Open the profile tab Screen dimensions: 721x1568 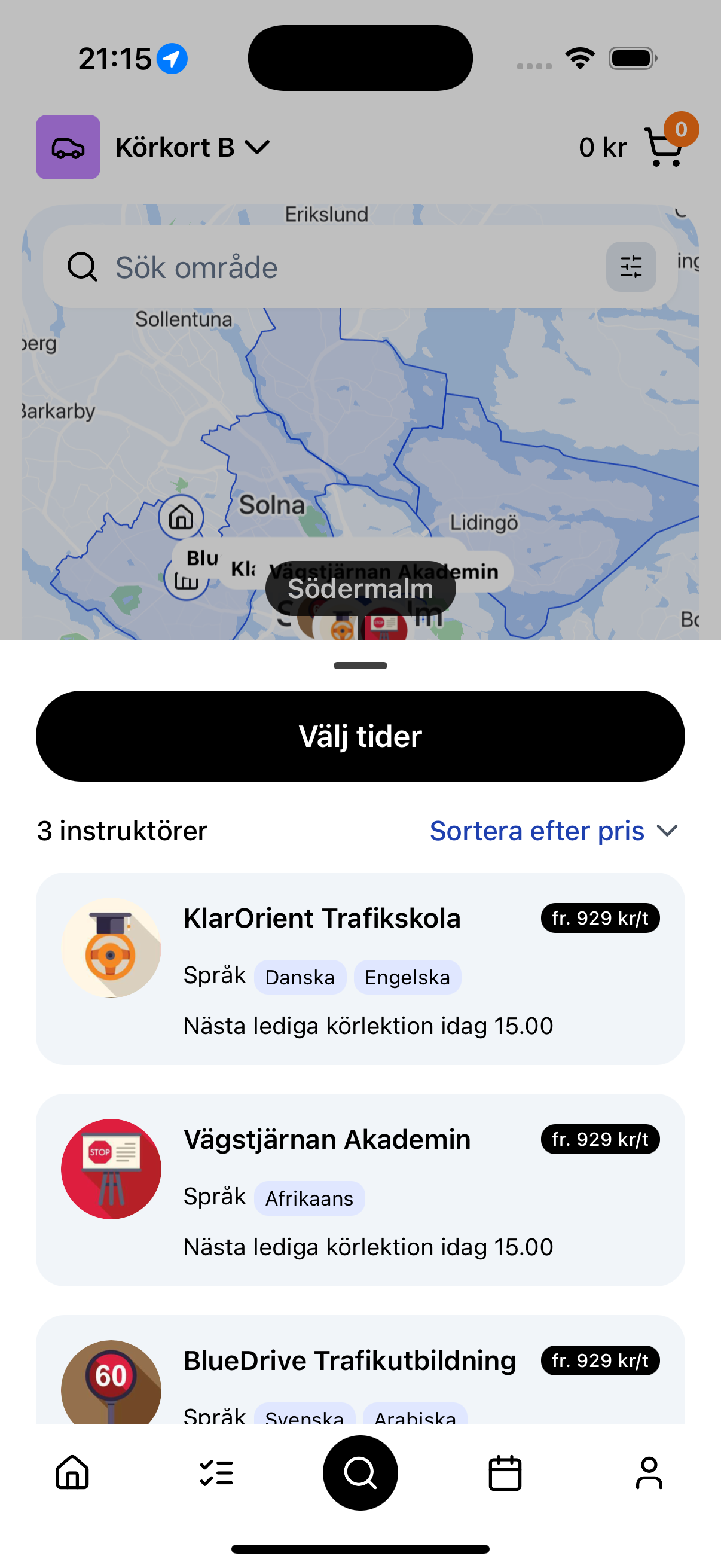[649, 1472]
